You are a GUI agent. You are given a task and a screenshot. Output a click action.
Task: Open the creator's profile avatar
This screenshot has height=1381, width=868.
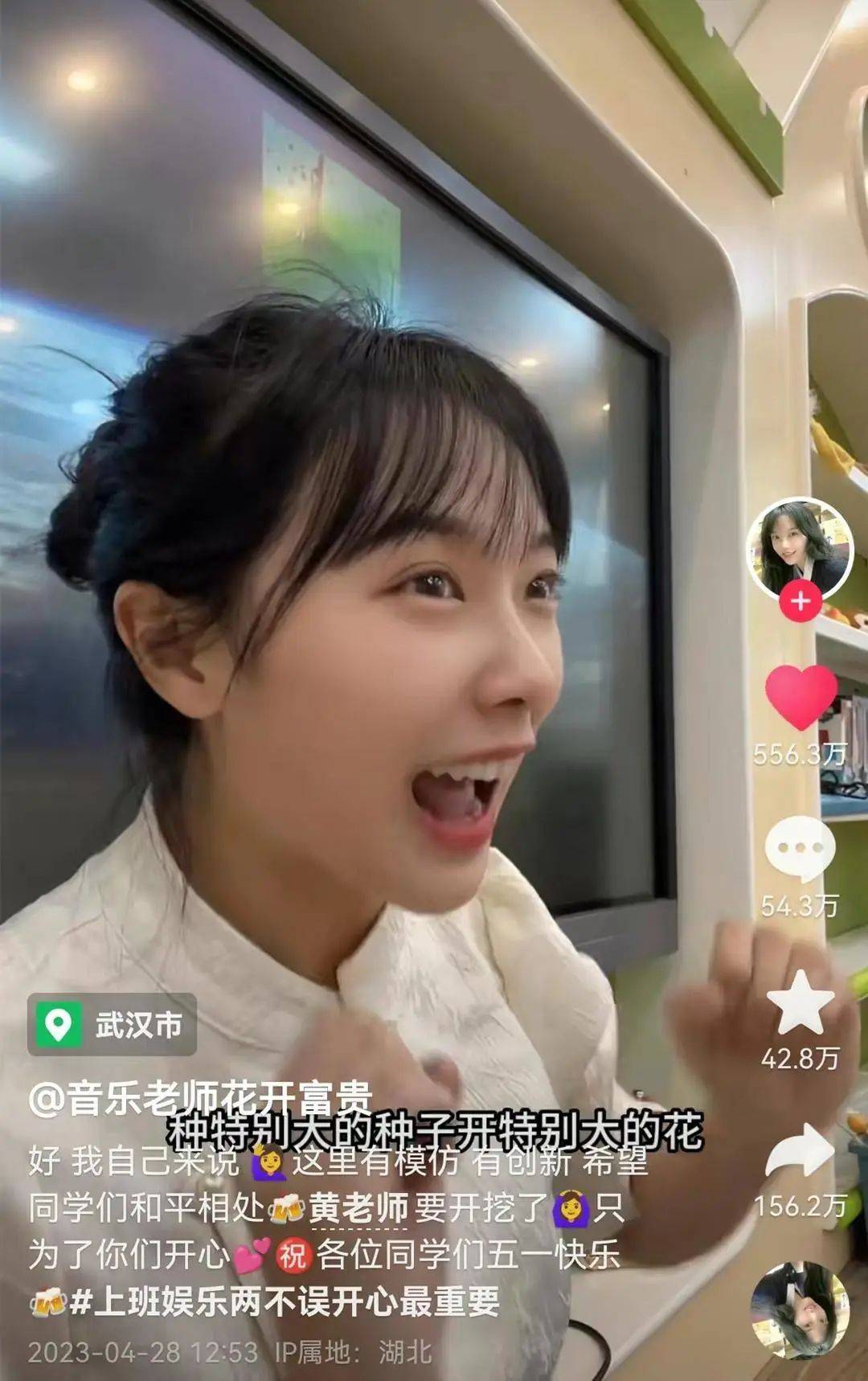(799, 547)
